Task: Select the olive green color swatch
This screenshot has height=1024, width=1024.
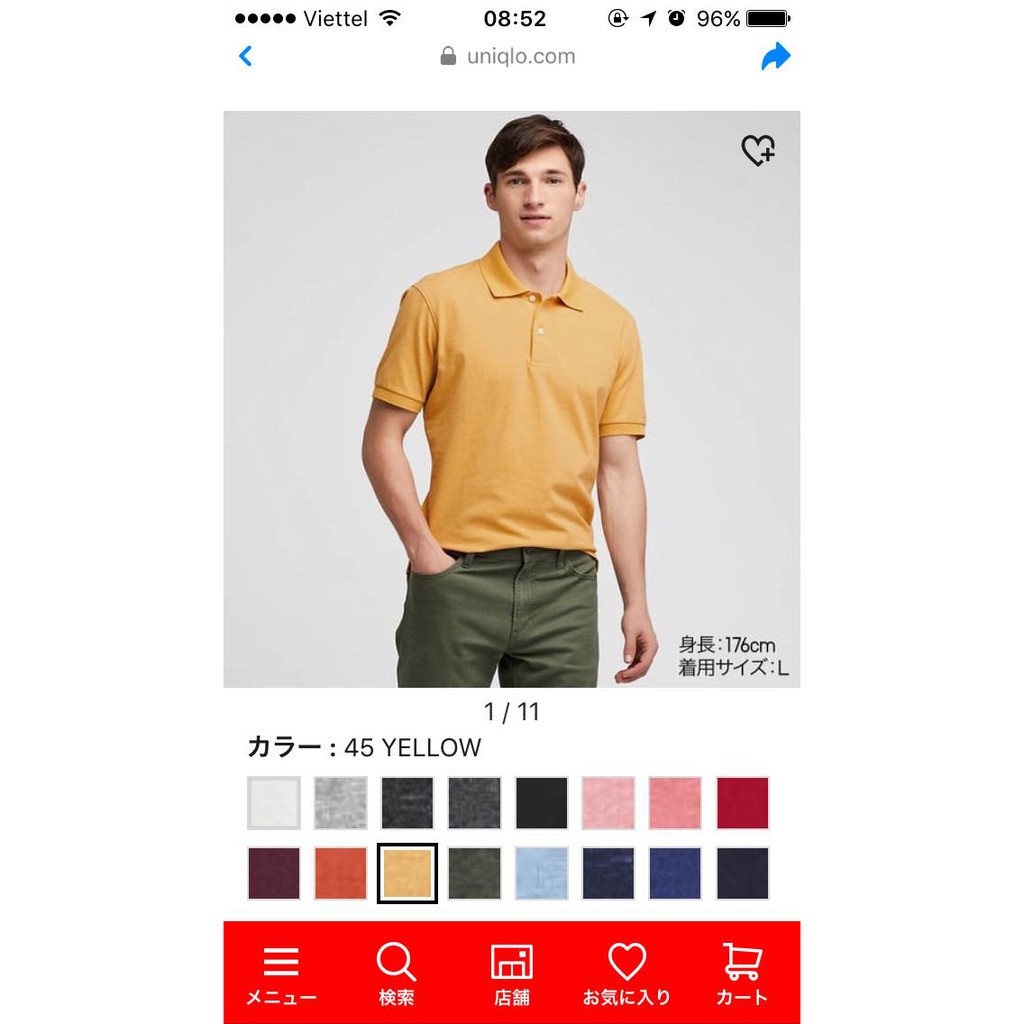Action: 475,873
